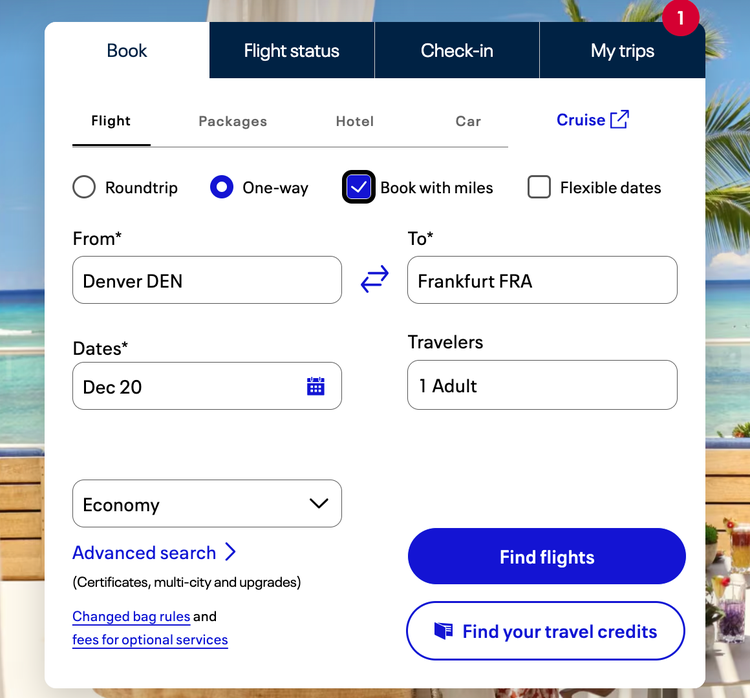Select the Packages booking tab
The image size is (750, 698).
click(x=232, y=121)
